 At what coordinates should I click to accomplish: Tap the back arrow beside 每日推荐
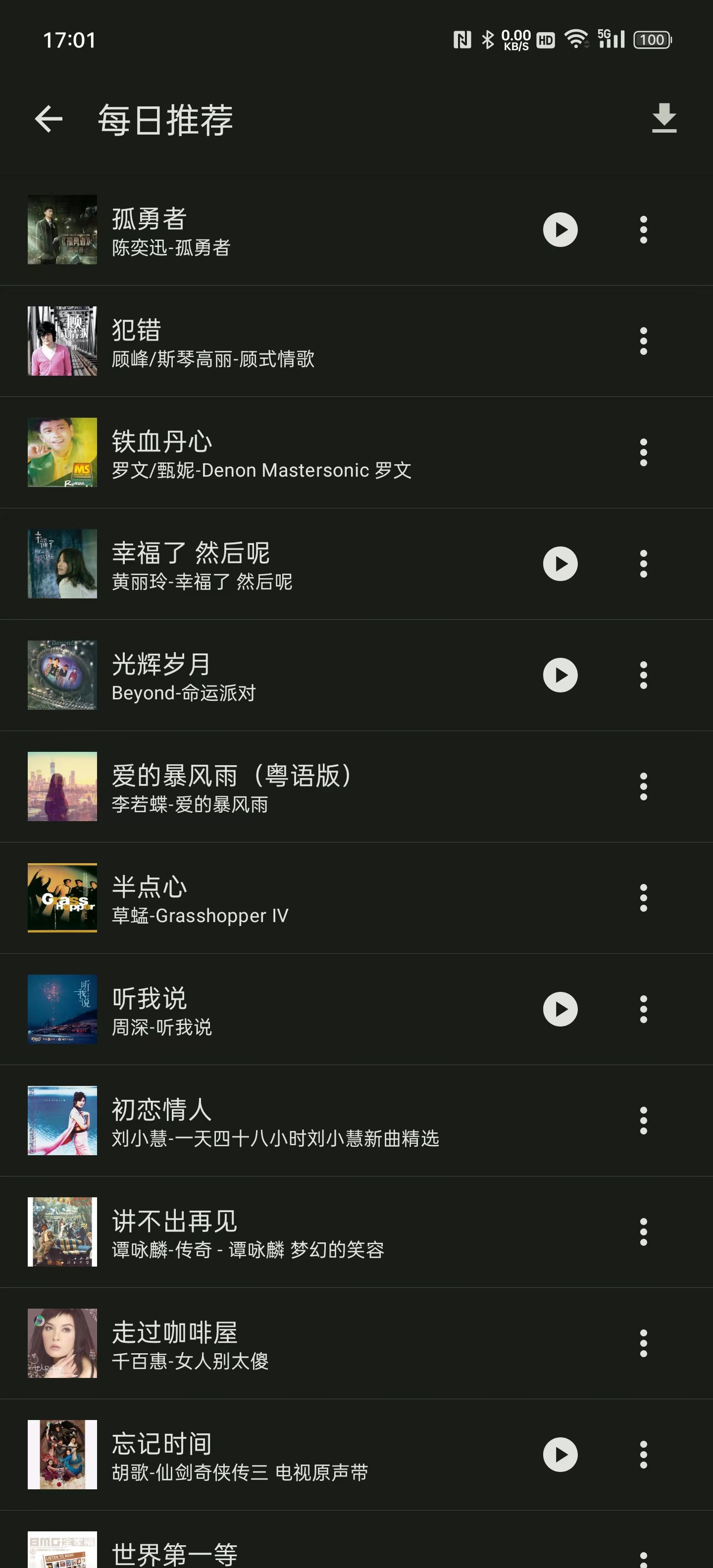click(49, 119)
